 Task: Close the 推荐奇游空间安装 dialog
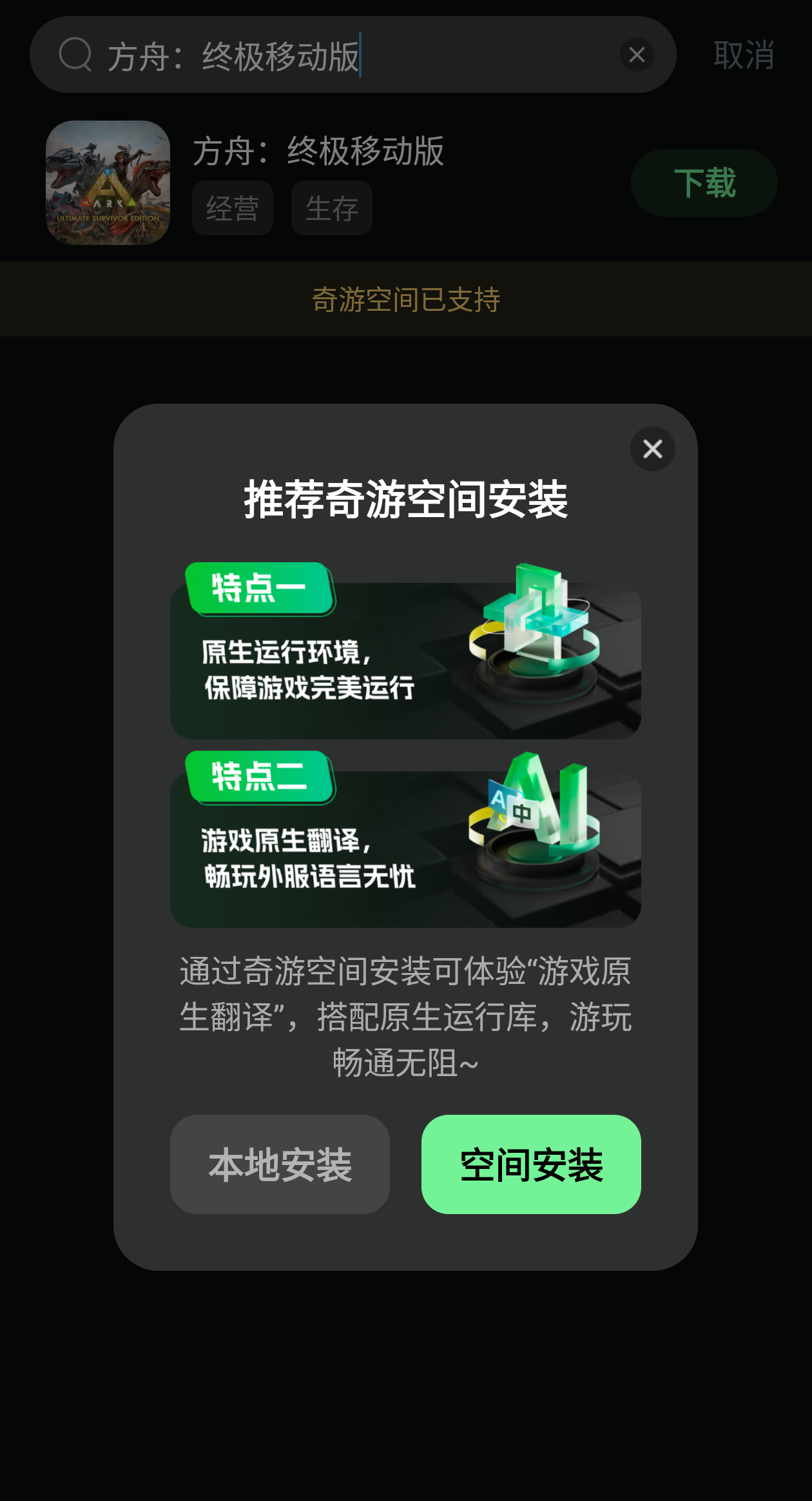pos(652,449)
